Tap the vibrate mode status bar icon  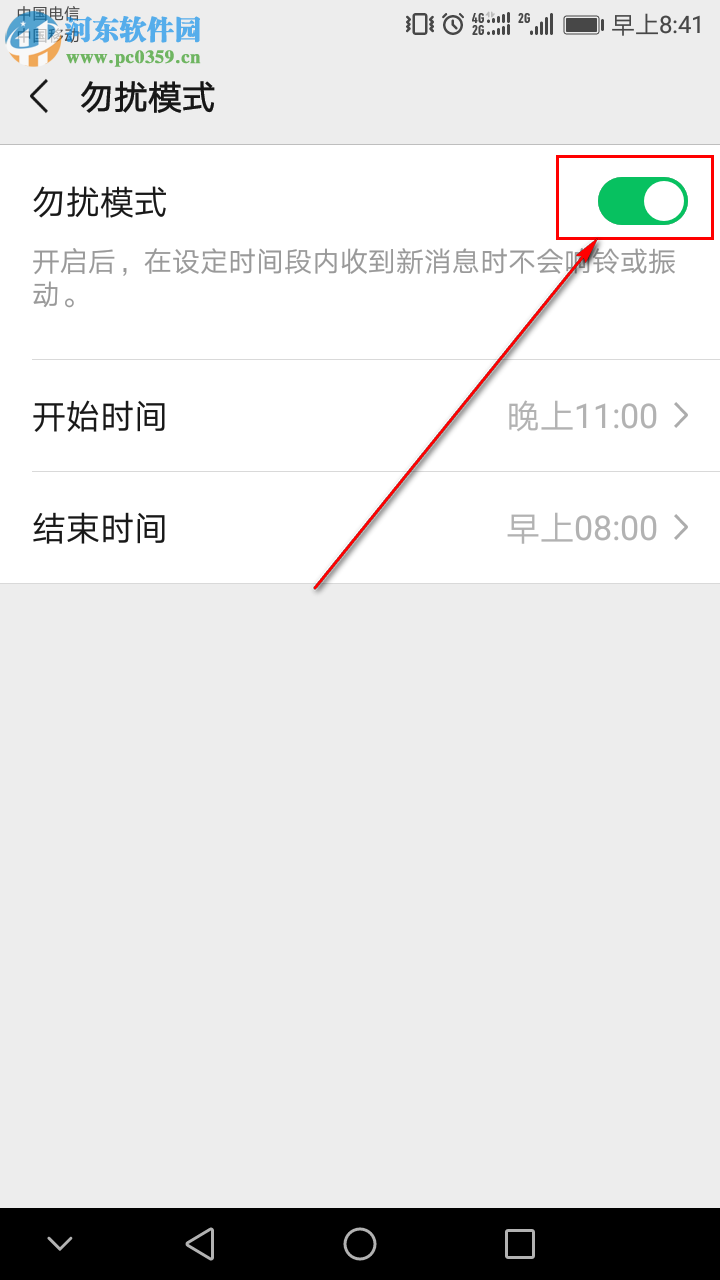point(419,22)
